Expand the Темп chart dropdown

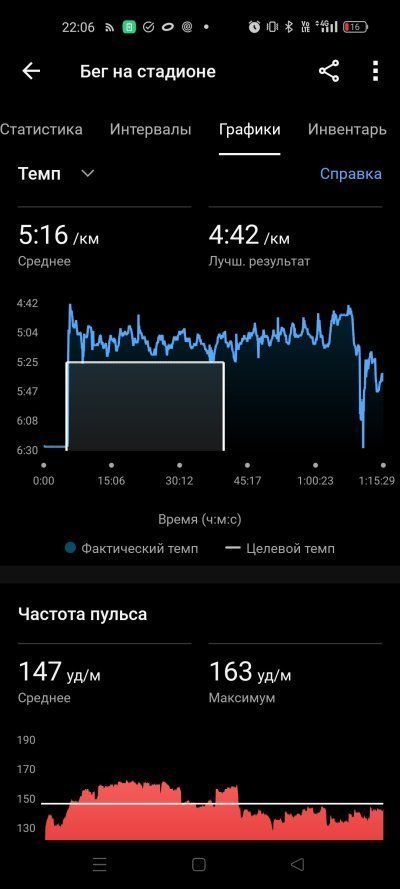point(56,173)
